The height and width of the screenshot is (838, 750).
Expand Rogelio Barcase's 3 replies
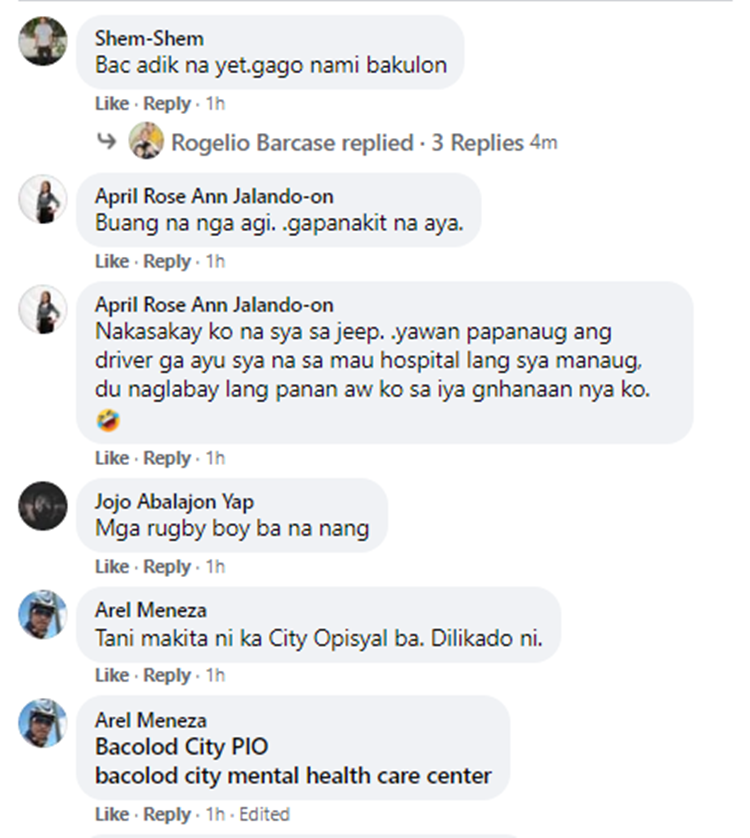click(x=347, y=143)
